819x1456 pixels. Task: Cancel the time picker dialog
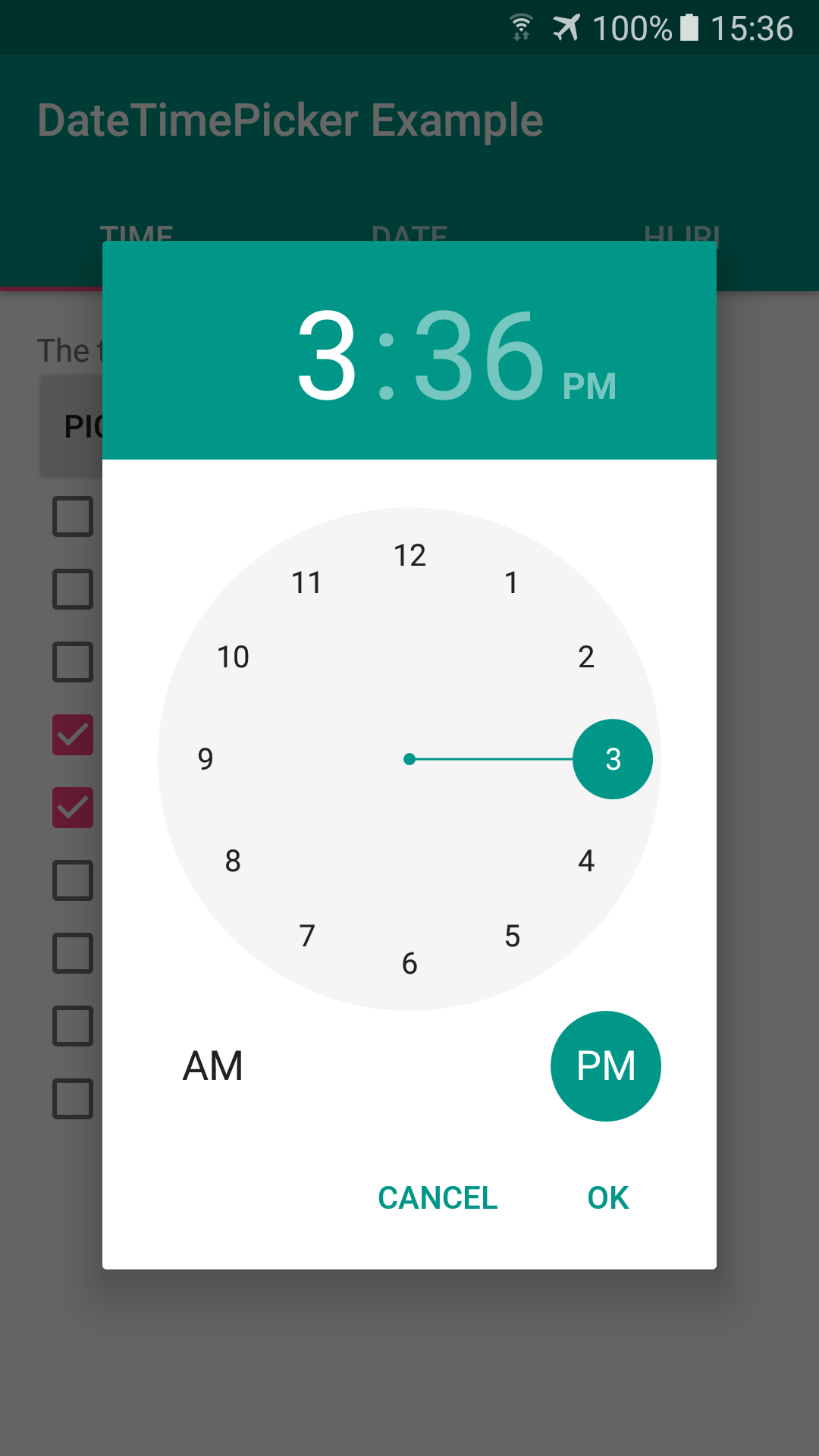pos(438,1198)
